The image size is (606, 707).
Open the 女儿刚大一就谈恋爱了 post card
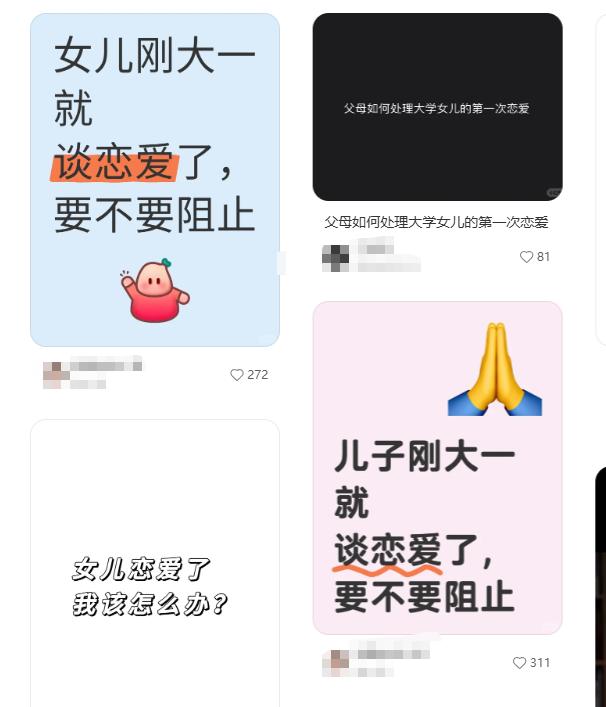pos(155,180)
